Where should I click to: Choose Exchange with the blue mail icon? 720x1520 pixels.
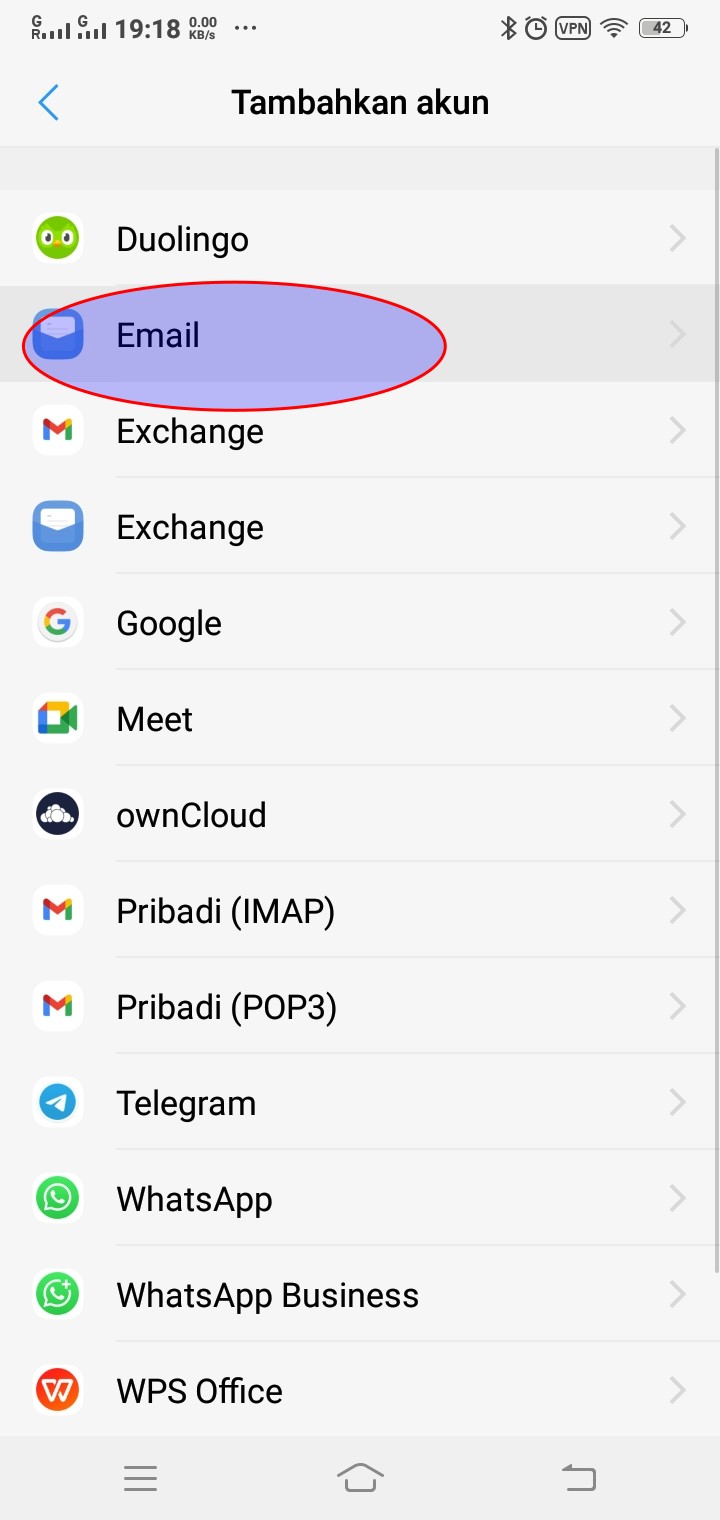click(360, 526)
